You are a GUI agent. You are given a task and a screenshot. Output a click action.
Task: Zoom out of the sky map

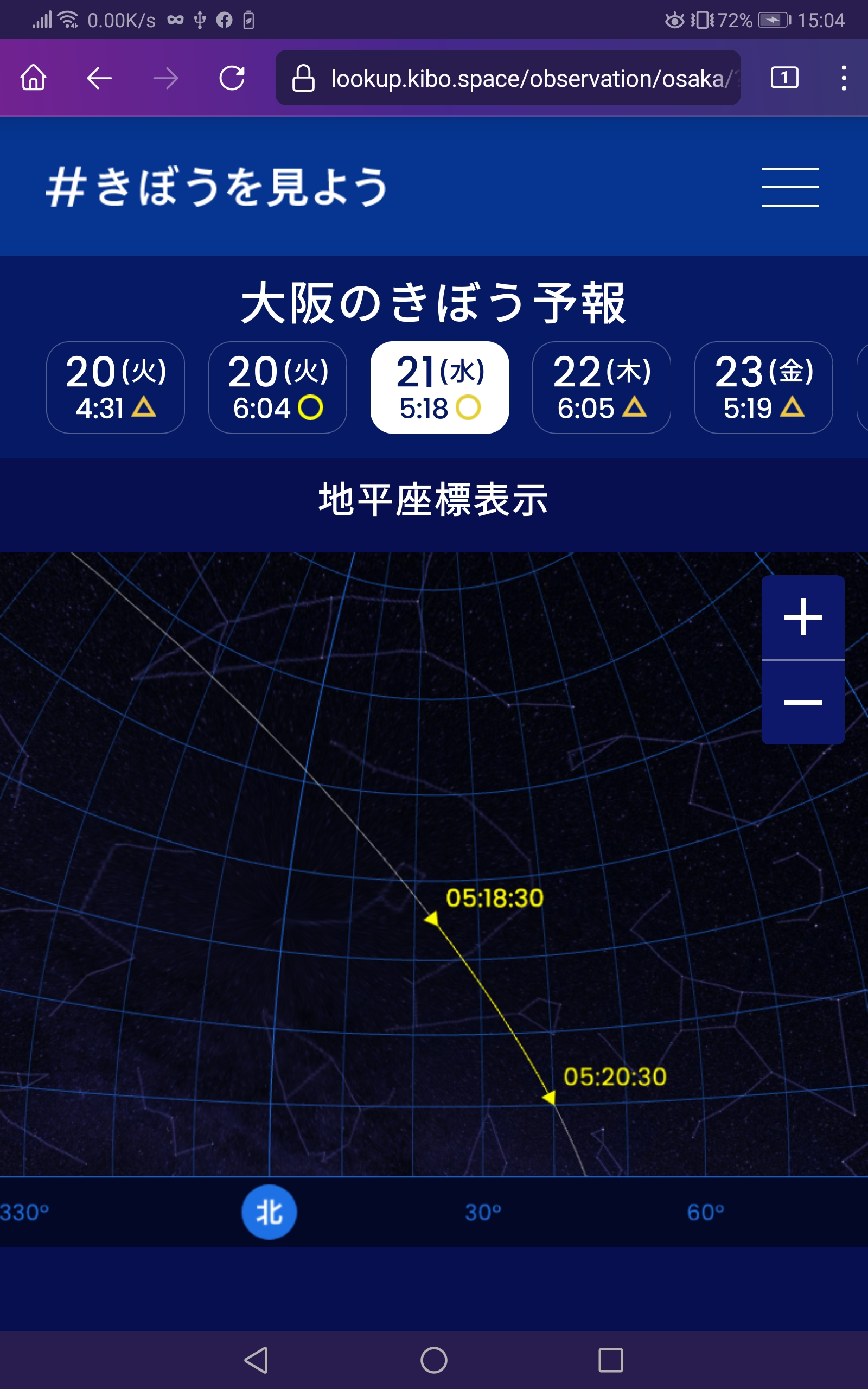coord(802,702)
